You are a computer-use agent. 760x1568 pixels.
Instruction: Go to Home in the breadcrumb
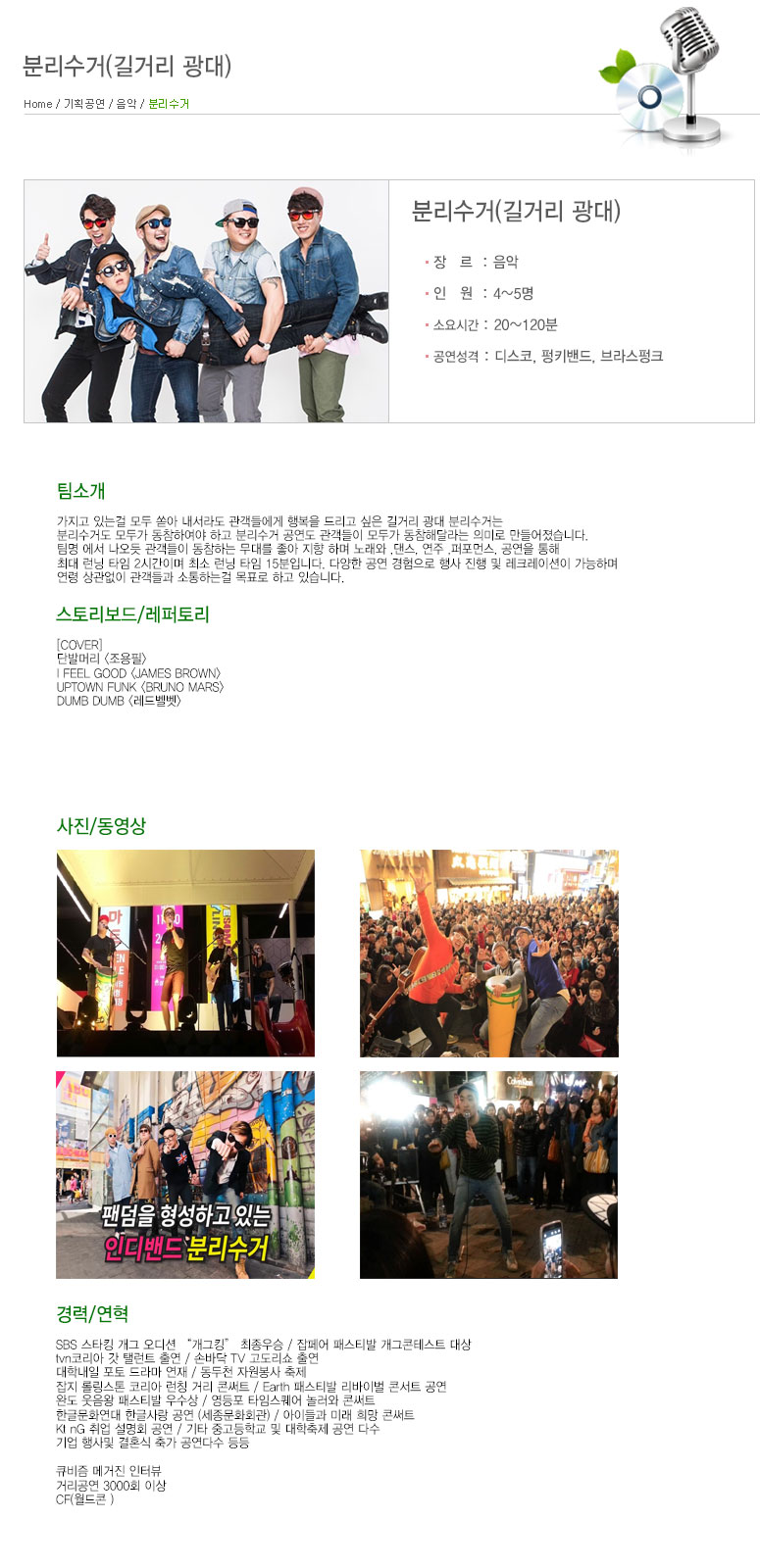coord(38,104)
